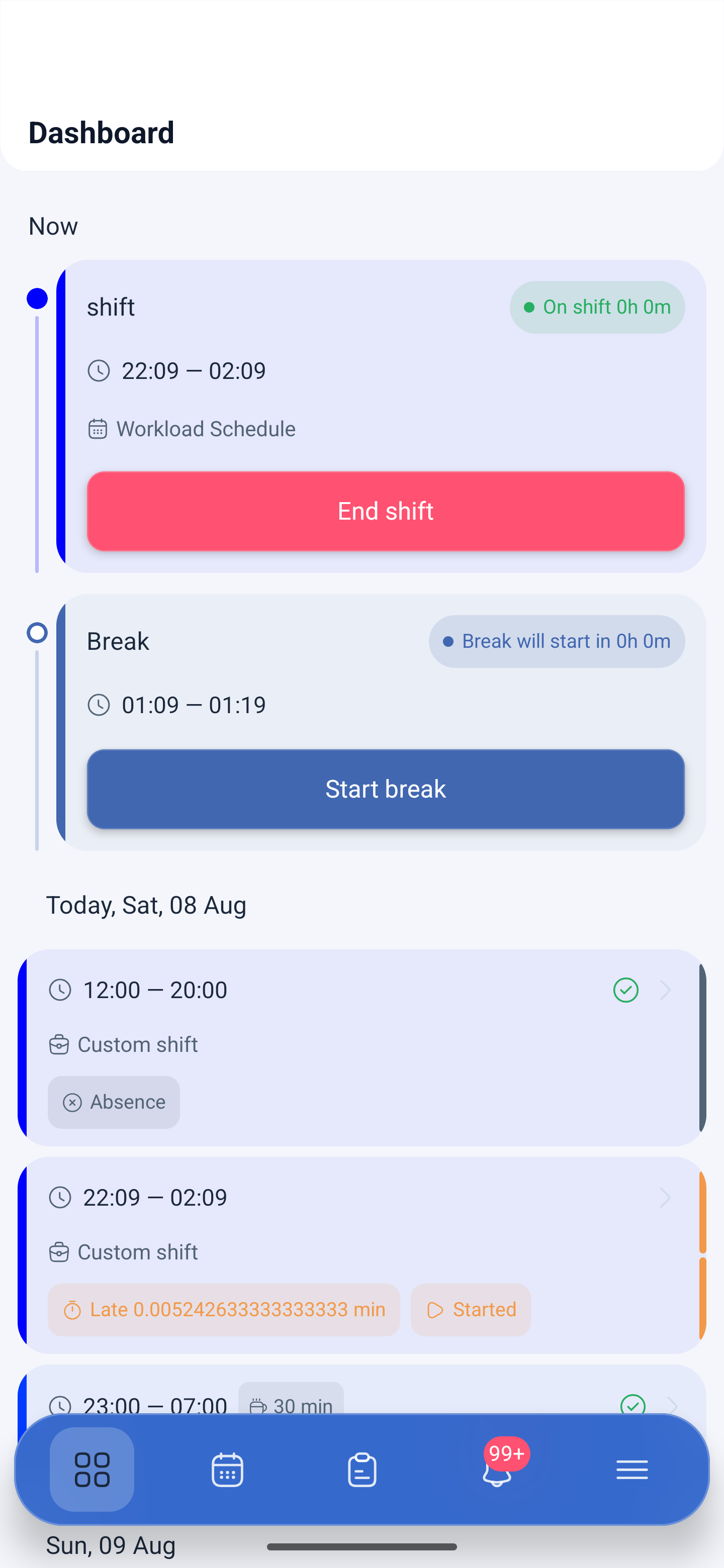Start the break
This screenshot has width=724, height=1568.
(386, 789)
